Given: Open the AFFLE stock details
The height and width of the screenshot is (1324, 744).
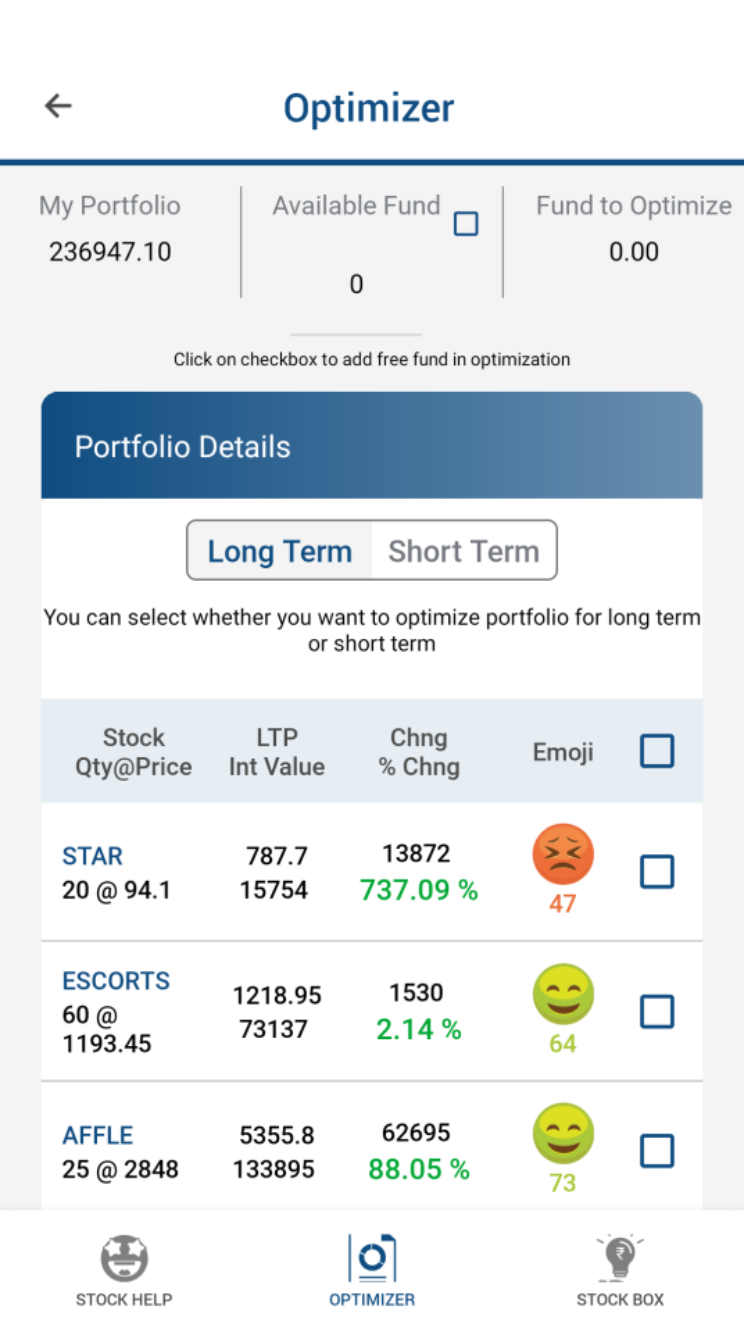Looking at the screenshot, I should (x=97, y=1135).
